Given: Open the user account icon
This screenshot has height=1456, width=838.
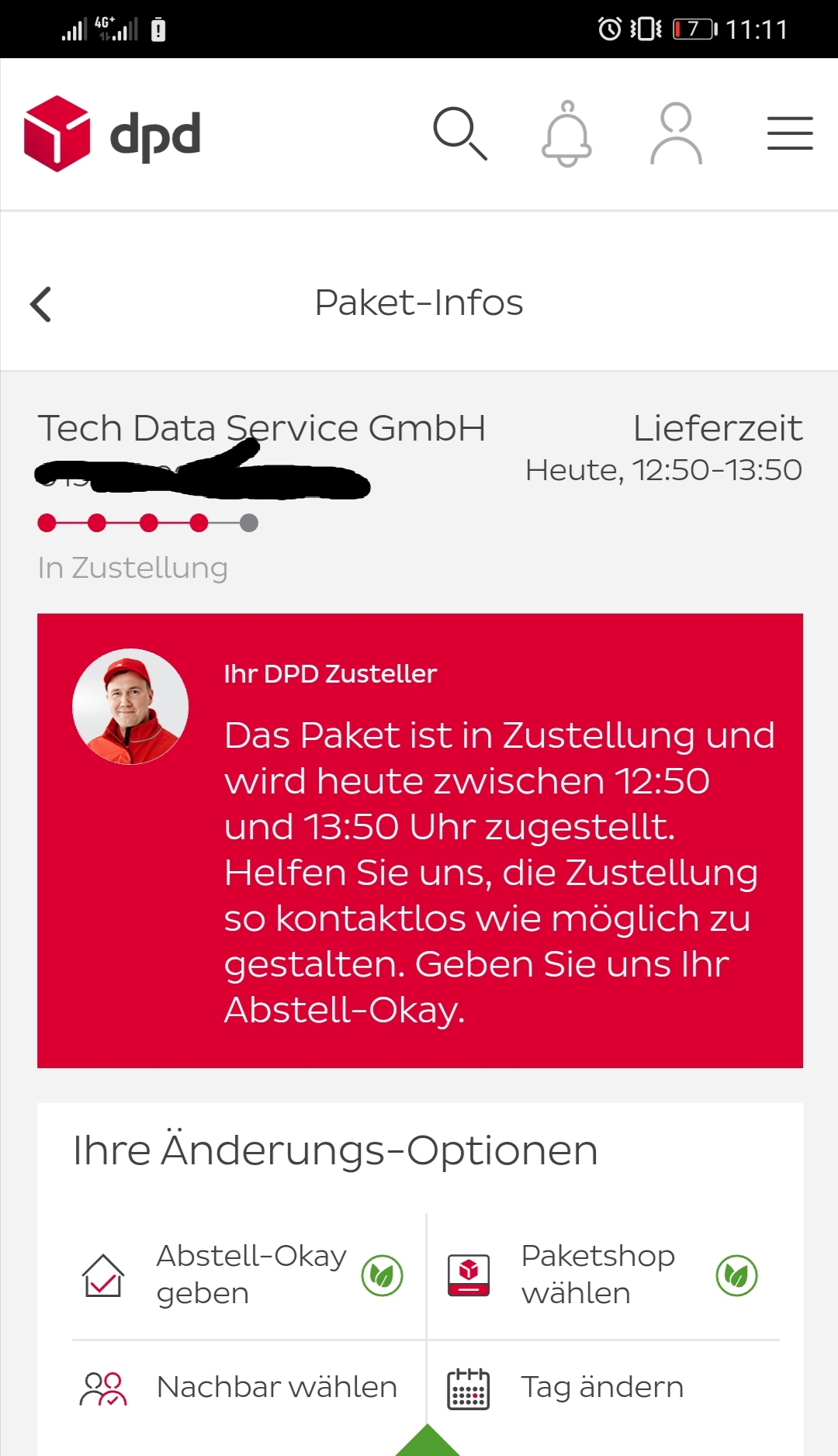Looking at the screenshot, I should tap(676, 134).
